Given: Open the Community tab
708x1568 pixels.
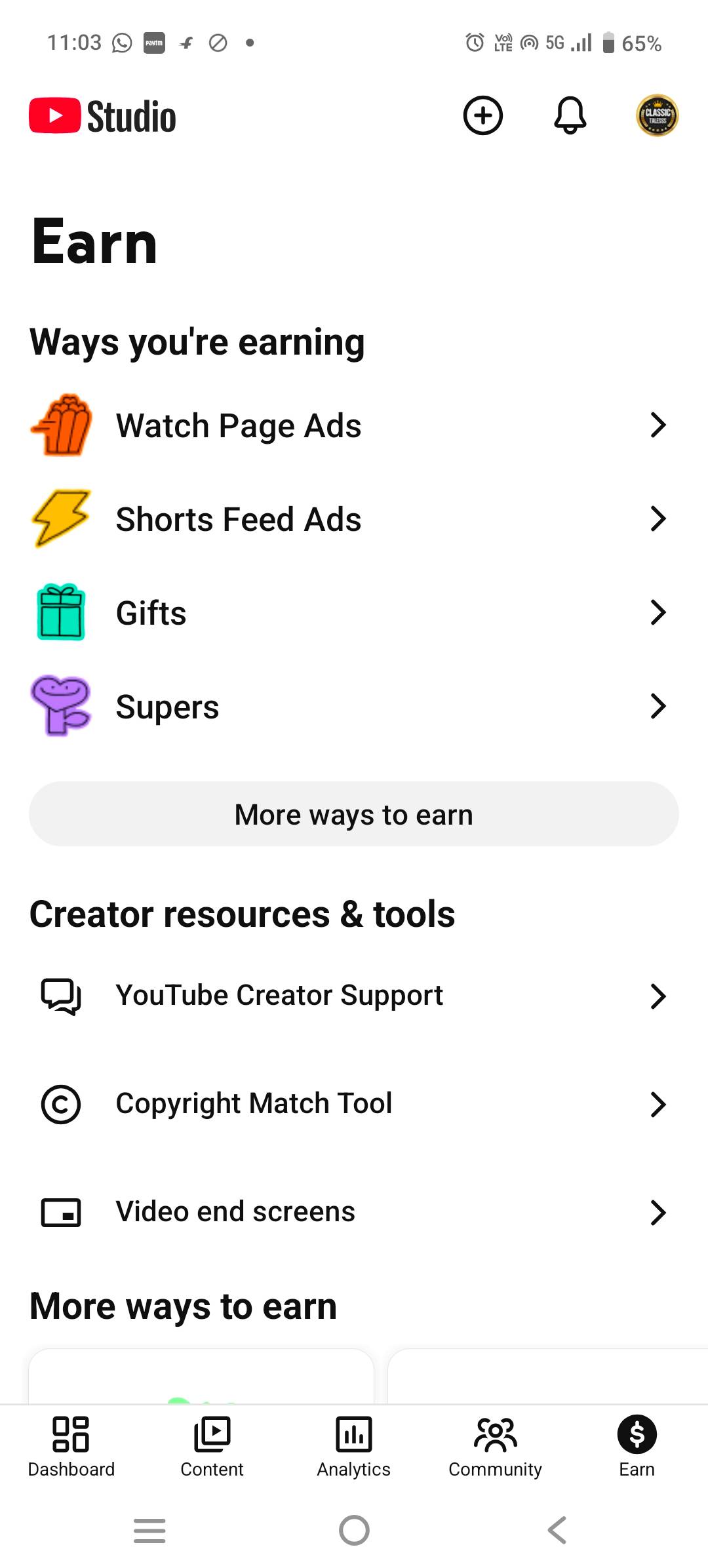Looking at the screenshot, I should 495,1446.
